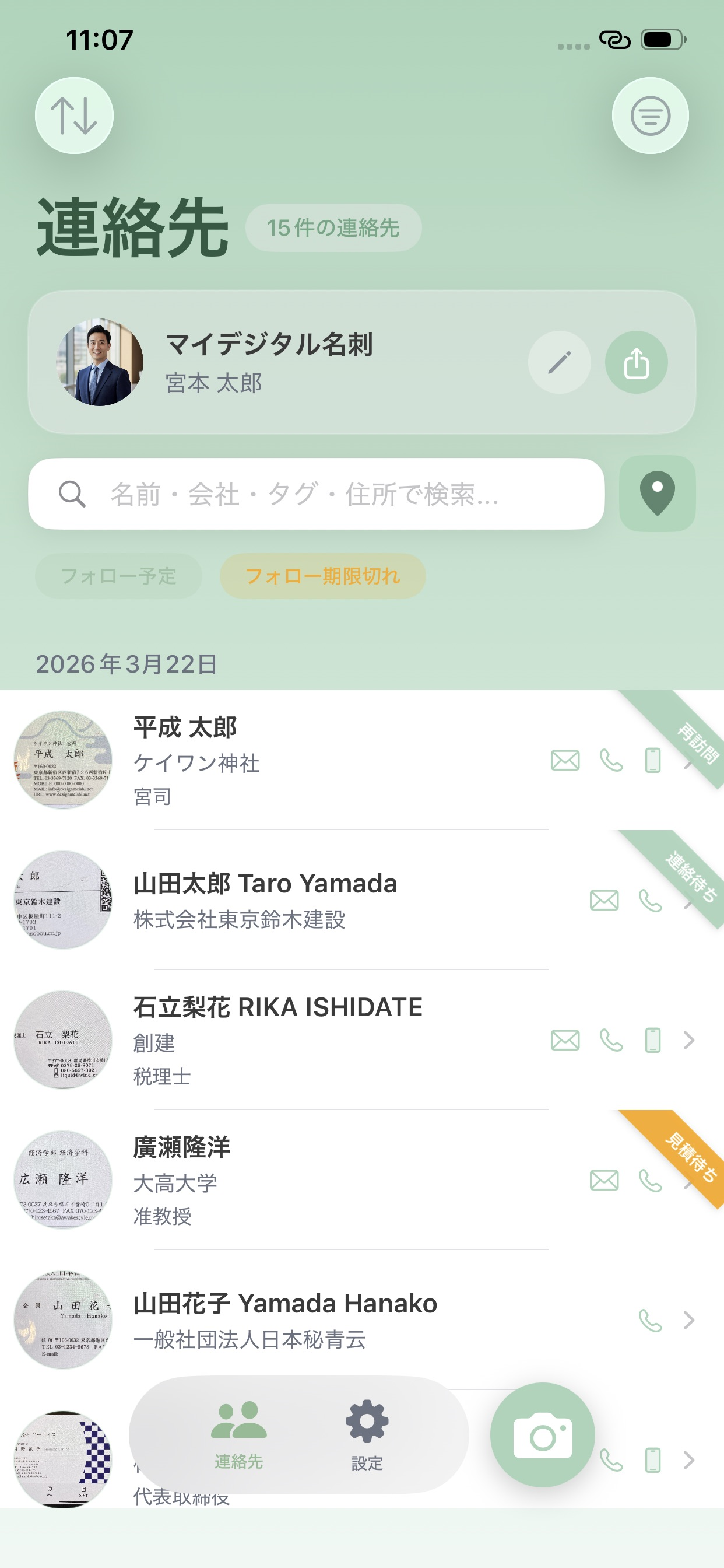
Task: Tap the 15件の連絡先 count badge
Action: point(333,228)
